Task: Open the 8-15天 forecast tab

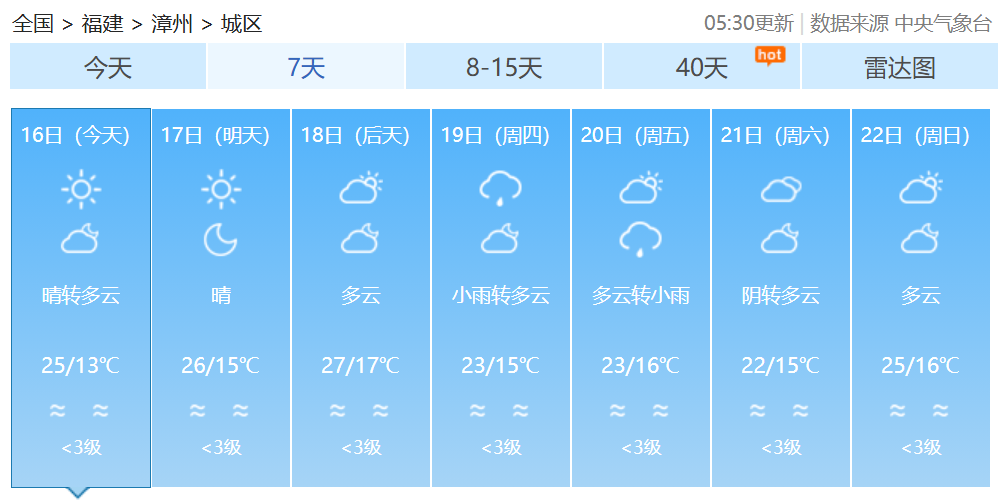Action: click(504, 68)
